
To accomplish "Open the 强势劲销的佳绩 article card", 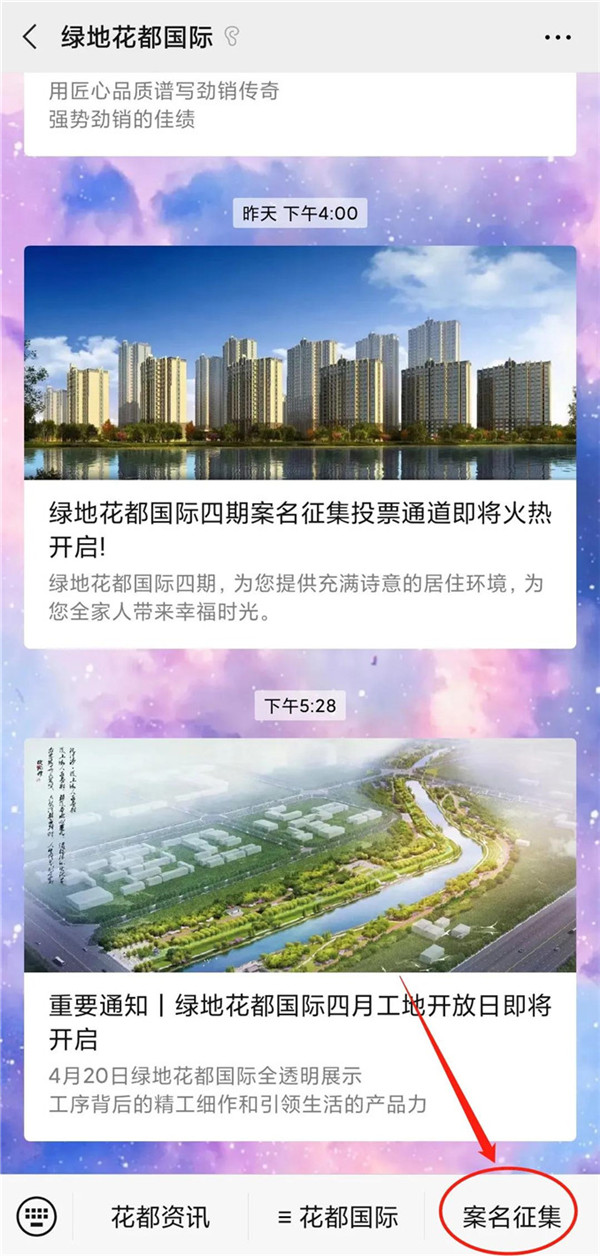I will click(300, 110).
